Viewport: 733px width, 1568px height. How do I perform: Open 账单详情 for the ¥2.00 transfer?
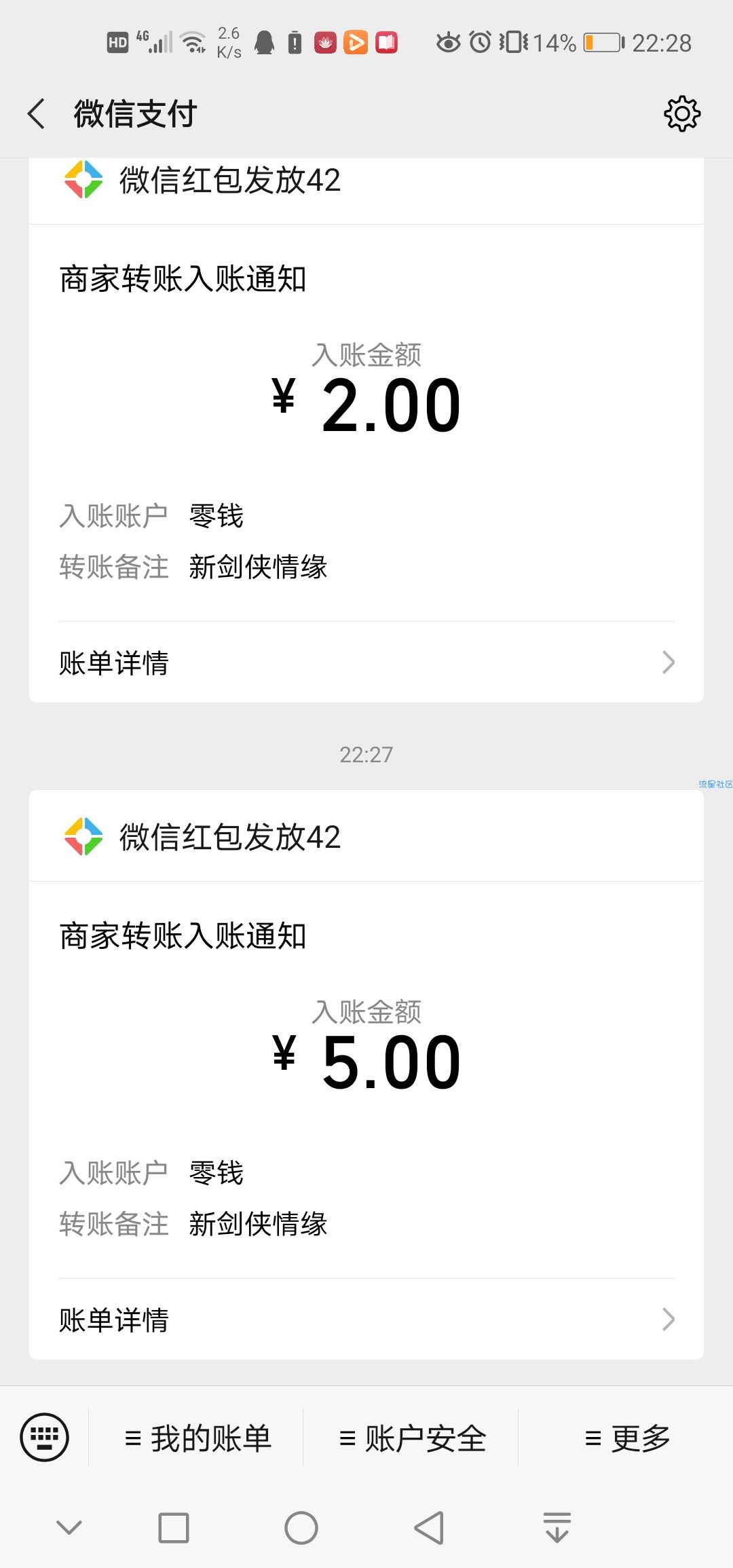coord(366,662)
